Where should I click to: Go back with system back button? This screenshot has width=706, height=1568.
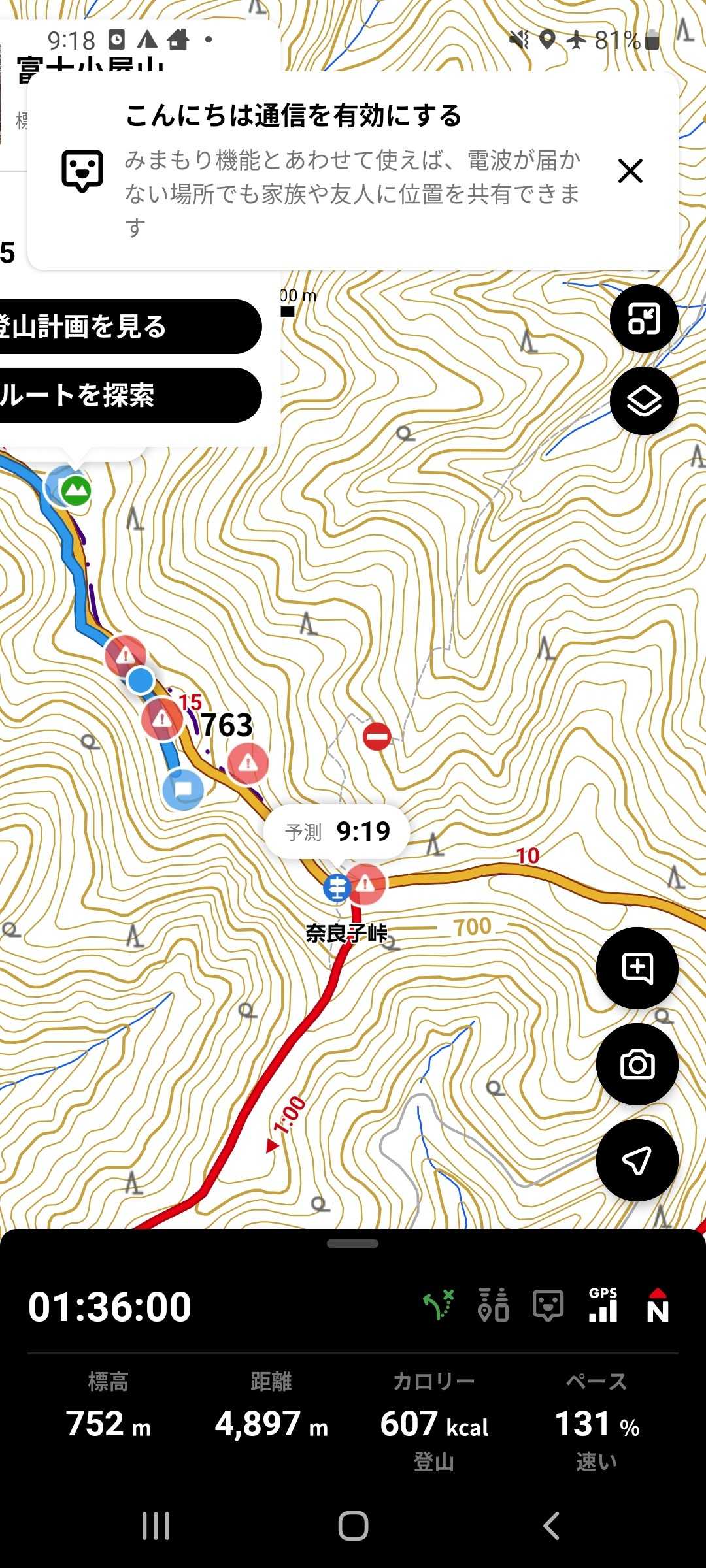pyautogui.click(x=550, y=1526)
